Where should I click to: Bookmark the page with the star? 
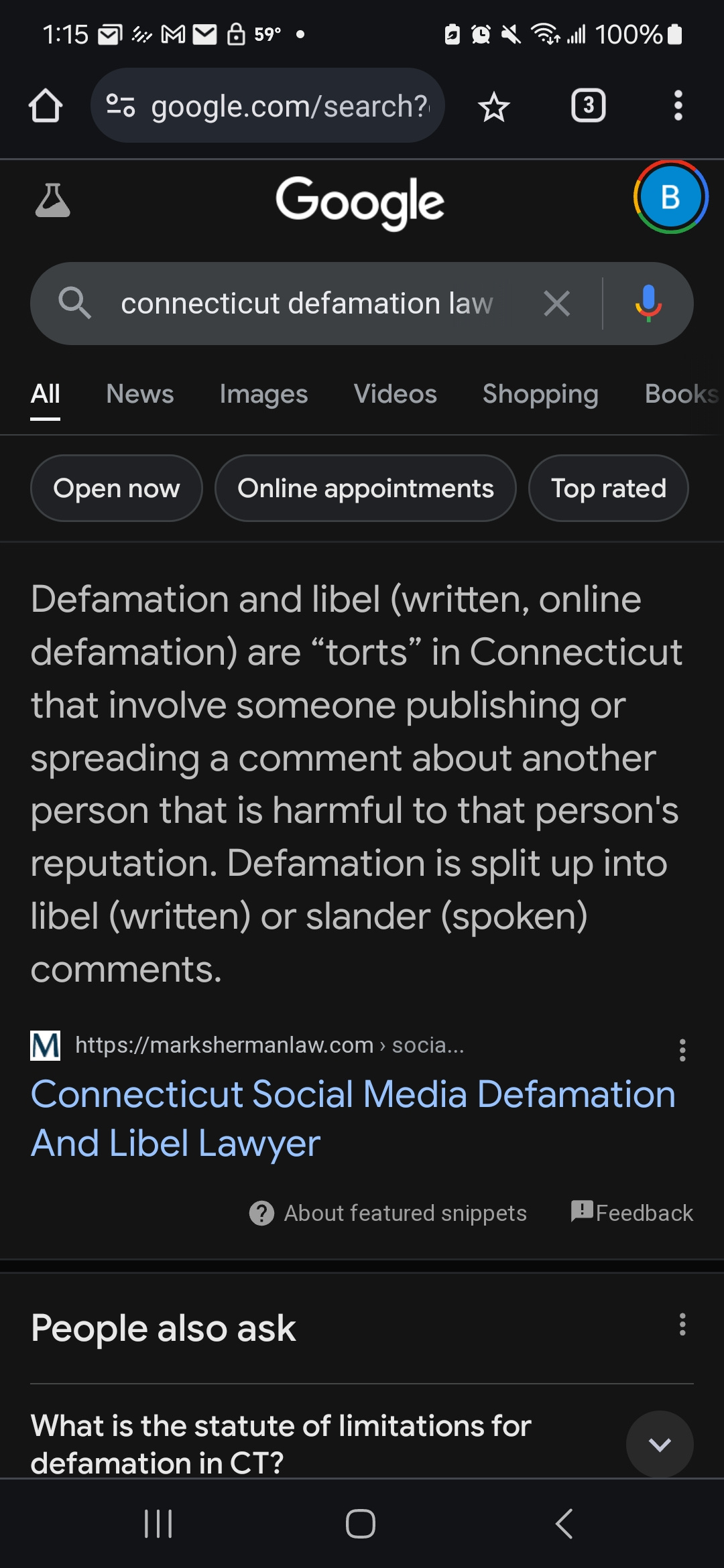coord(494,105)
